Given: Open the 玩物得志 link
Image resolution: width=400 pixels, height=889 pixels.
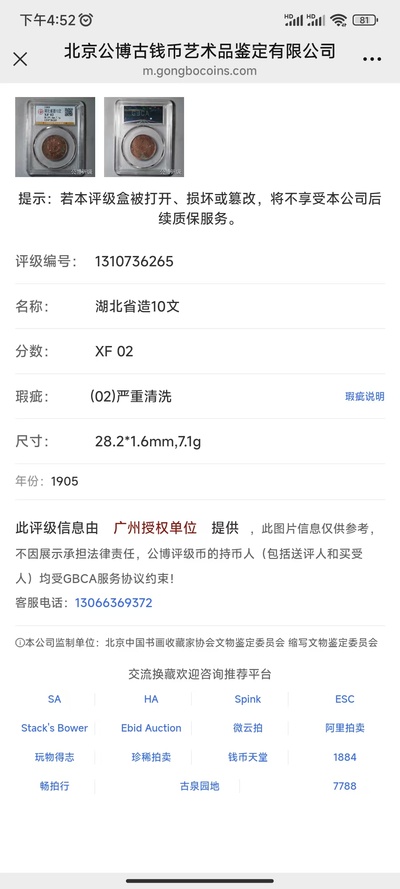Looking at the screenshot, I should pyautogui.click(x=54, y=757).
